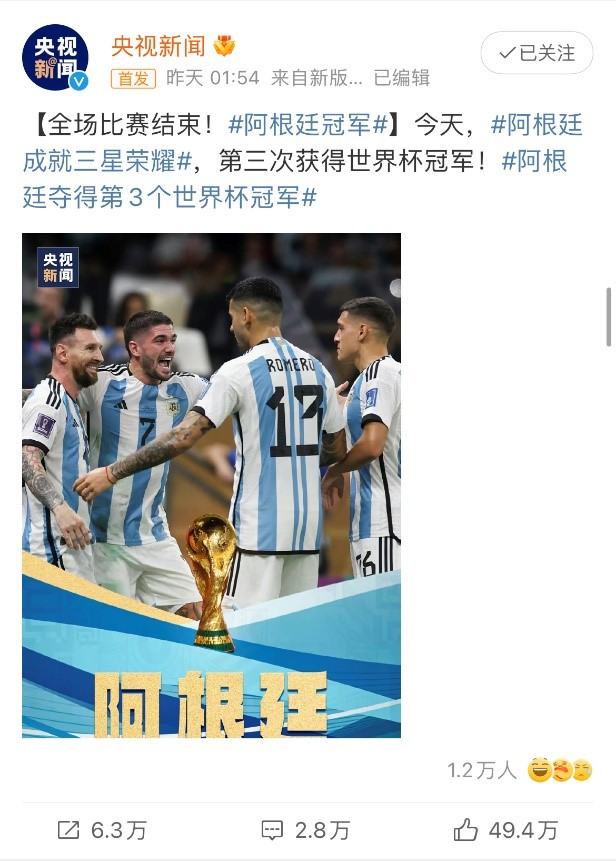Repost this post with 6.3万 shares
The height and width of the screenshot is (861, 616).
[102, 829]
